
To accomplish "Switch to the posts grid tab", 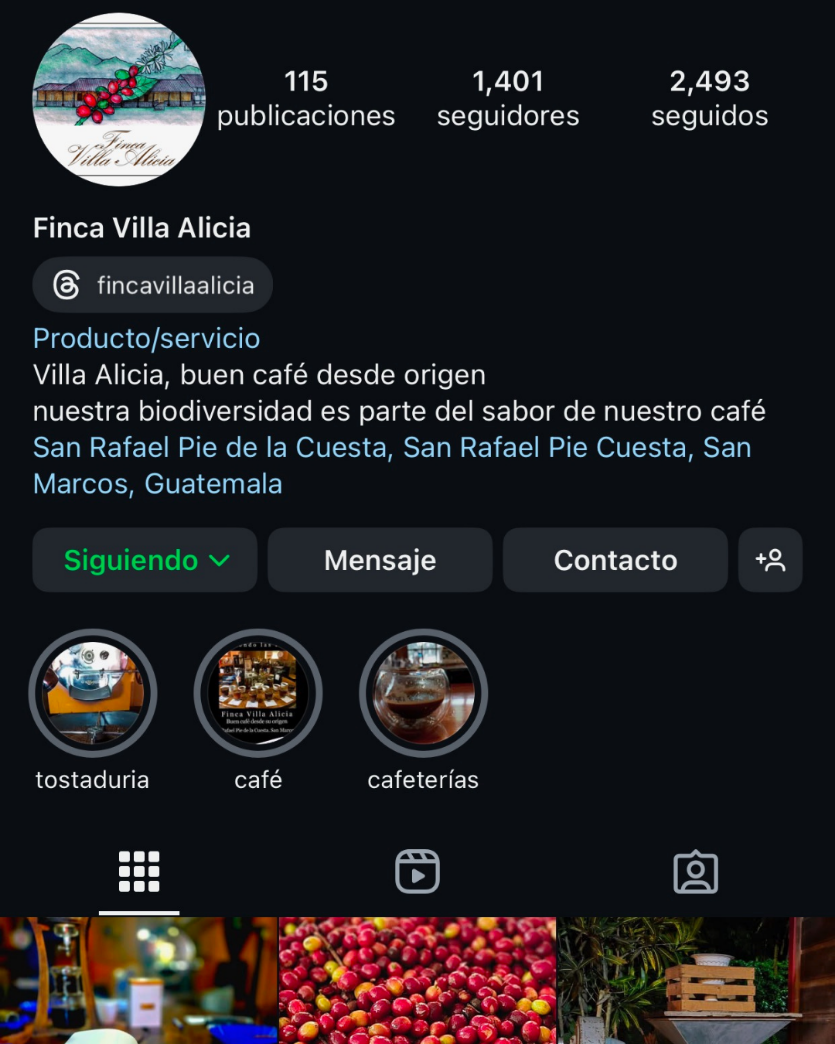I will [x=139, y=872].
